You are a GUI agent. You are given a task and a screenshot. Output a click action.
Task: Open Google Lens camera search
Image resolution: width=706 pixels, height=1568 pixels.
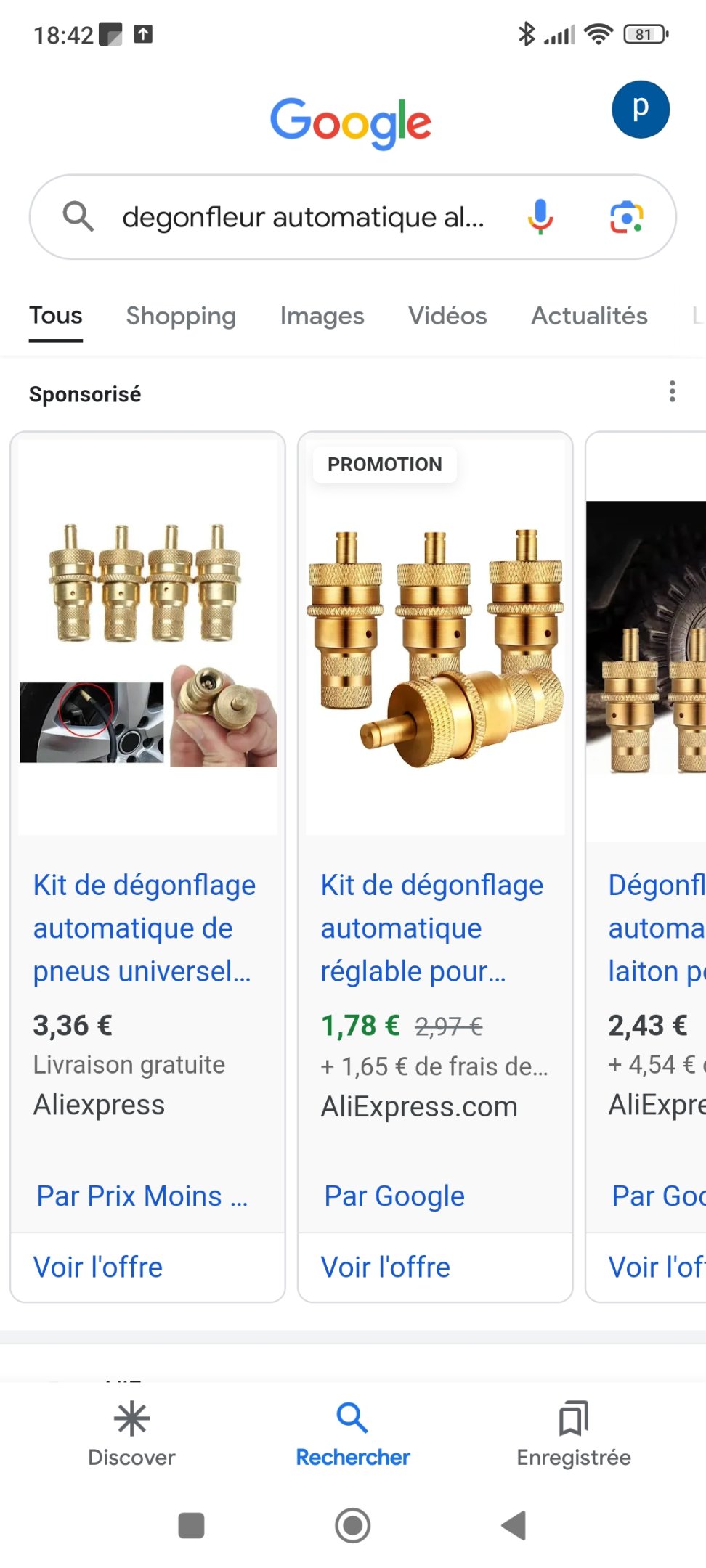pos(627,217)
